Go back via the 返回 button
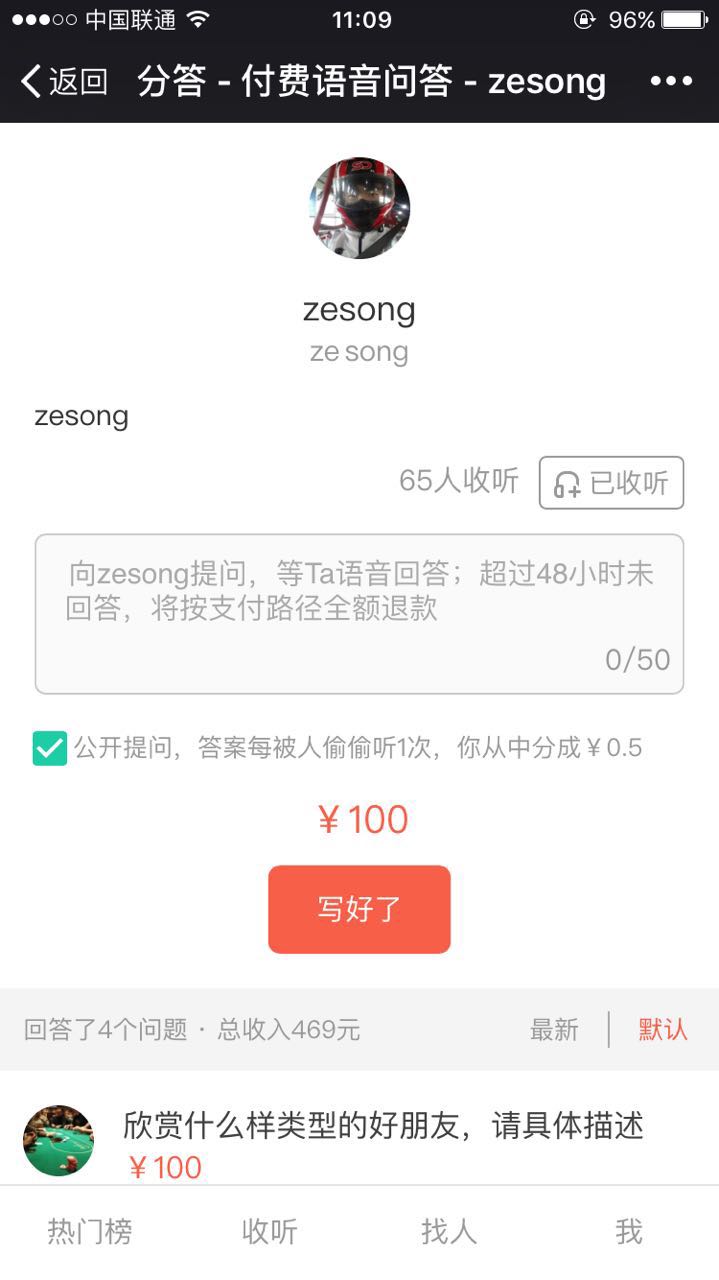 pos(64,81)
